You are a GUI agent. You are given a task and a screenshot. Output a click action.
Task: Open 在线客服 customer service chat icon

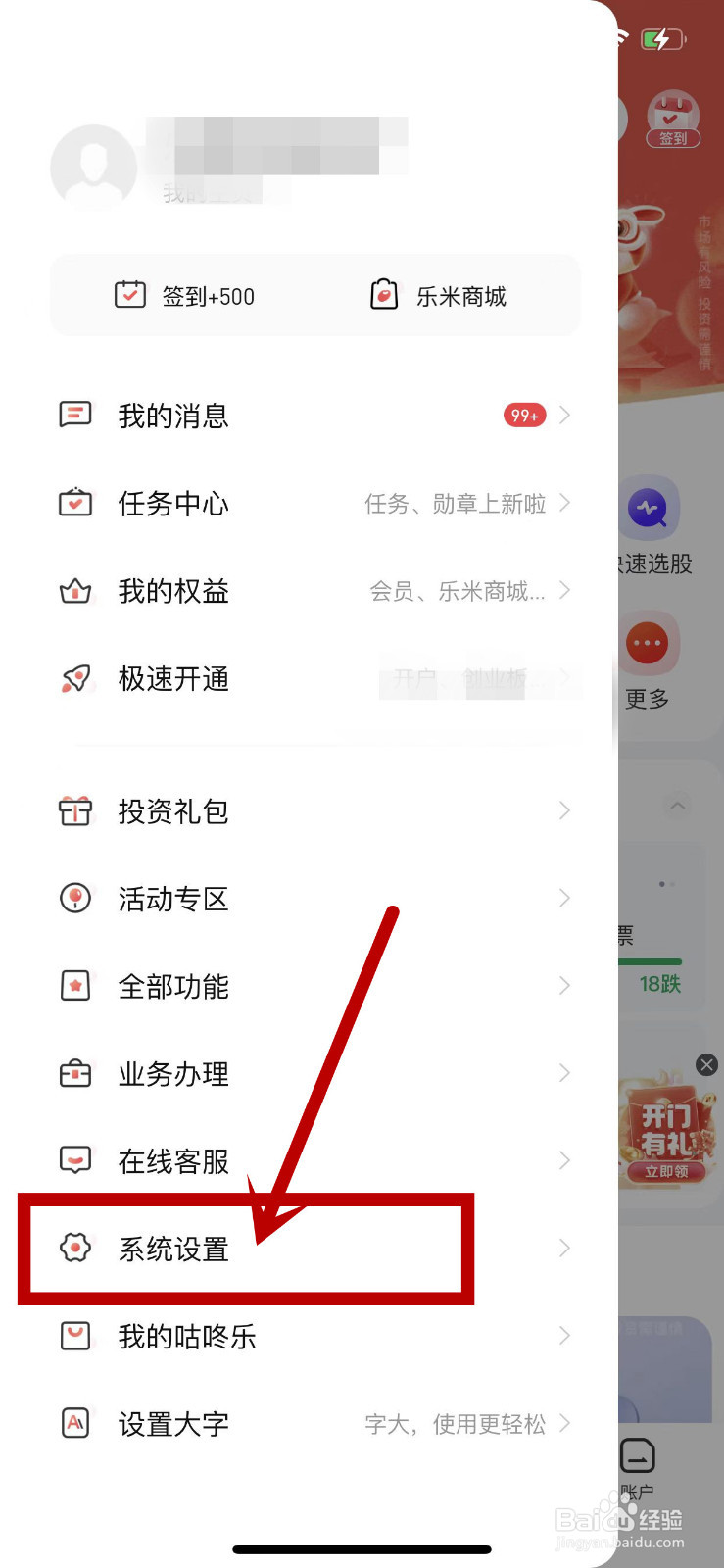click(75, 1160)
